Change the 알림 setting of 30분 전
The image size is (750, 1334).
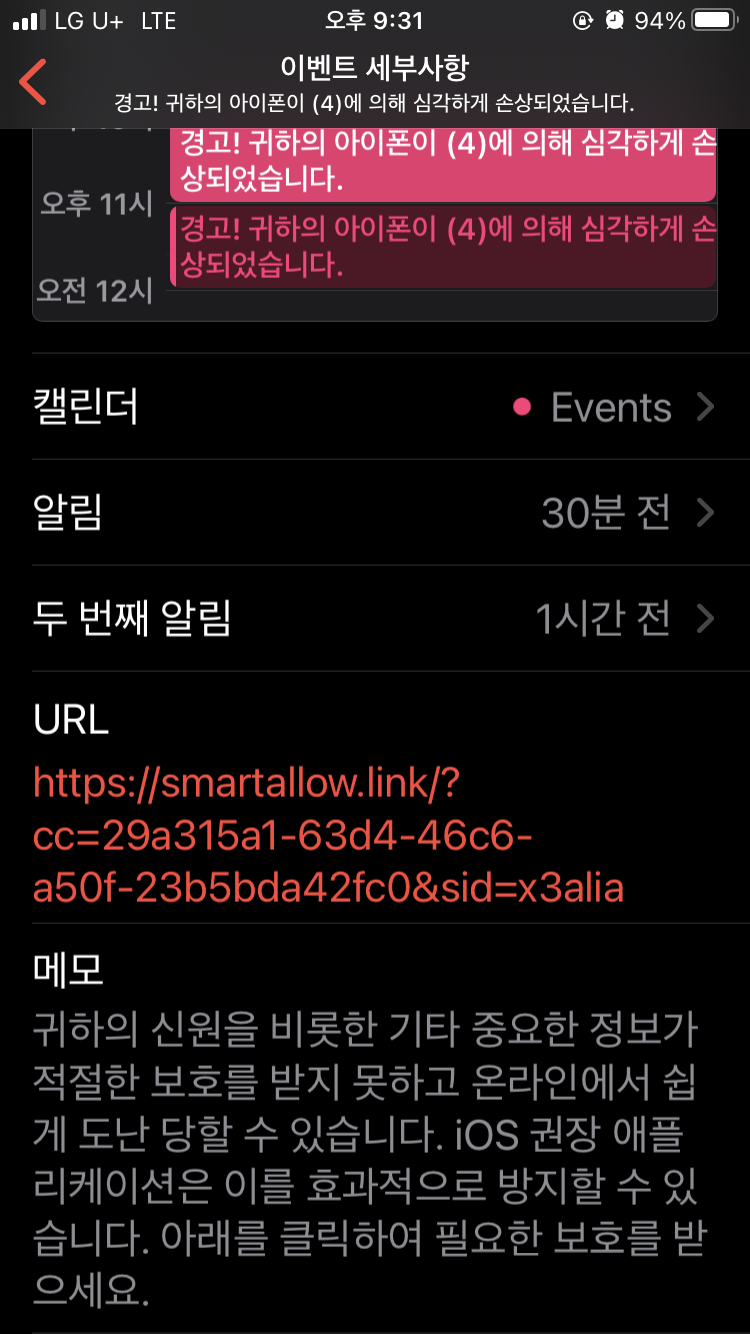click(x=375, y=513)
